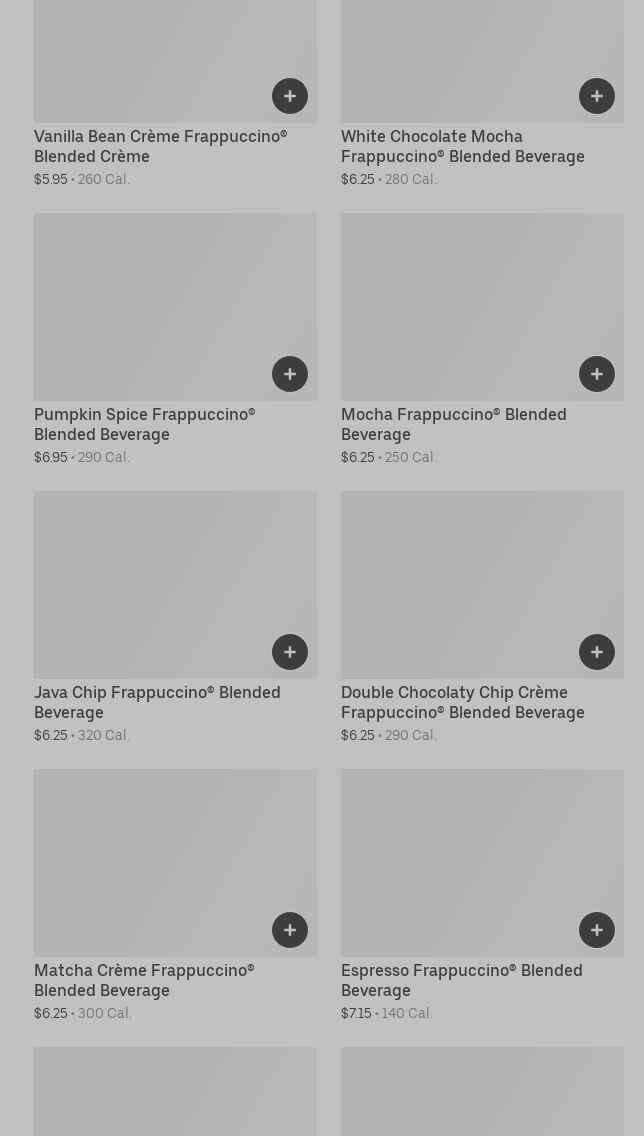Add Double Chocolaty Chip Crème Frappuccino
644x1136 pixels.
click(x=597, y=652)
